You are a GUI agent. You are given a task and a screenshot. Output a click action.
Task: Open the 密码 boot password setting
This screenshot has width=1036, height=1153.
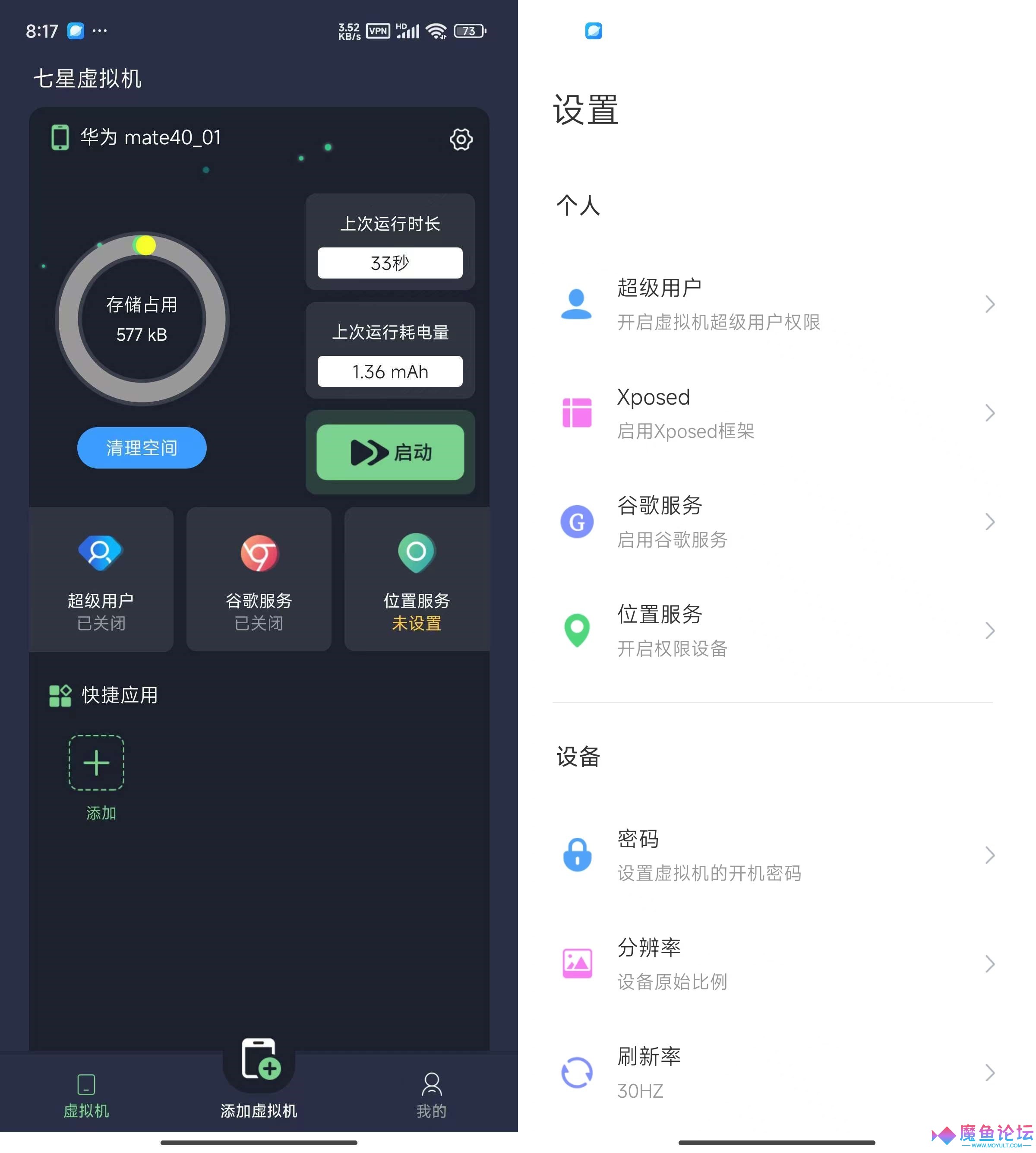(x=777, y=855)
